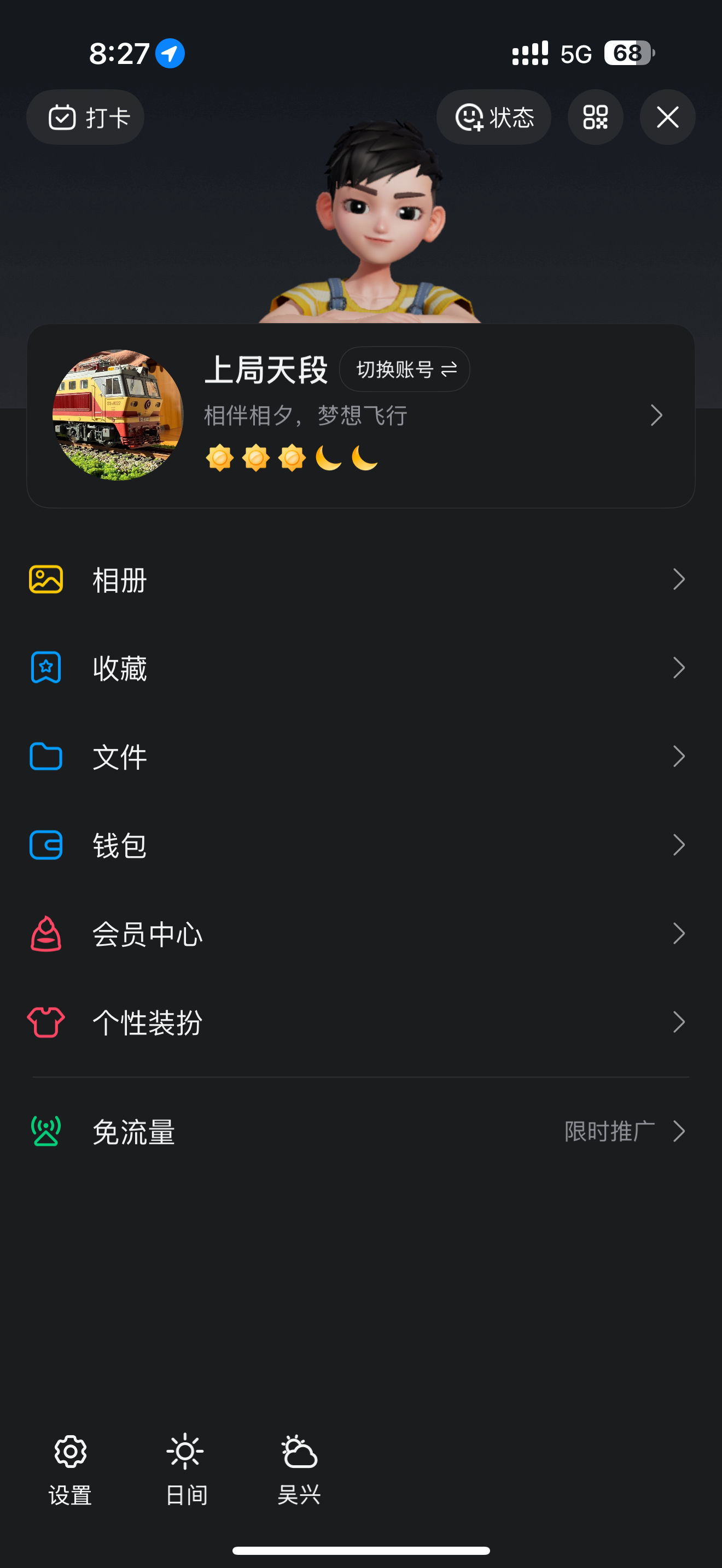Tap 切换账号 to switch account
This screenshot has width=722, height=1568.
(404, 370)
